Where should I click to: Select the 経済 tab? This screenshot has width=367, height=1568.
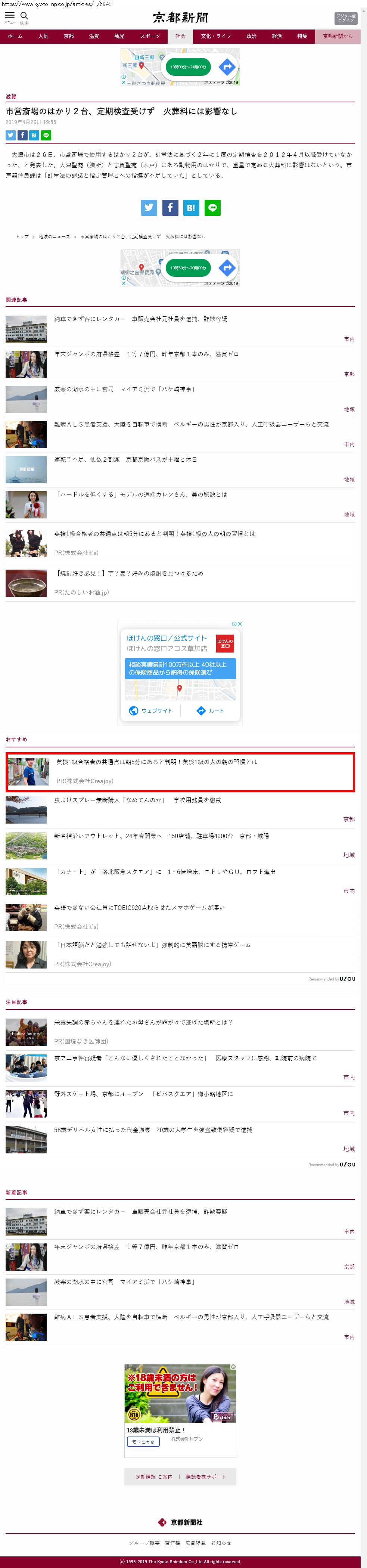click(x=277, y=37)
